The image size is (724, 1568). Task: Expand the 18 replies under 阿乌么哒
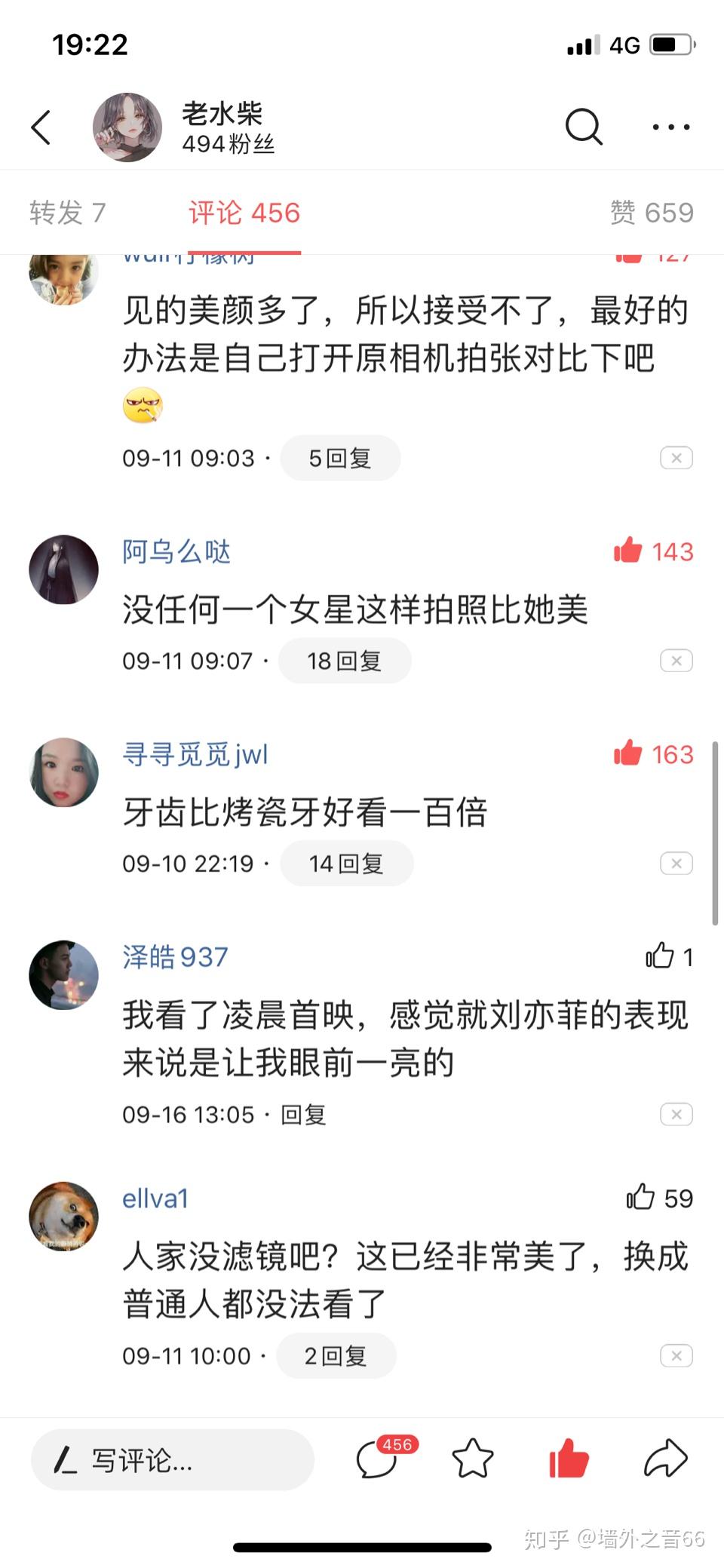pyautogui.click(x=346, y=661)
